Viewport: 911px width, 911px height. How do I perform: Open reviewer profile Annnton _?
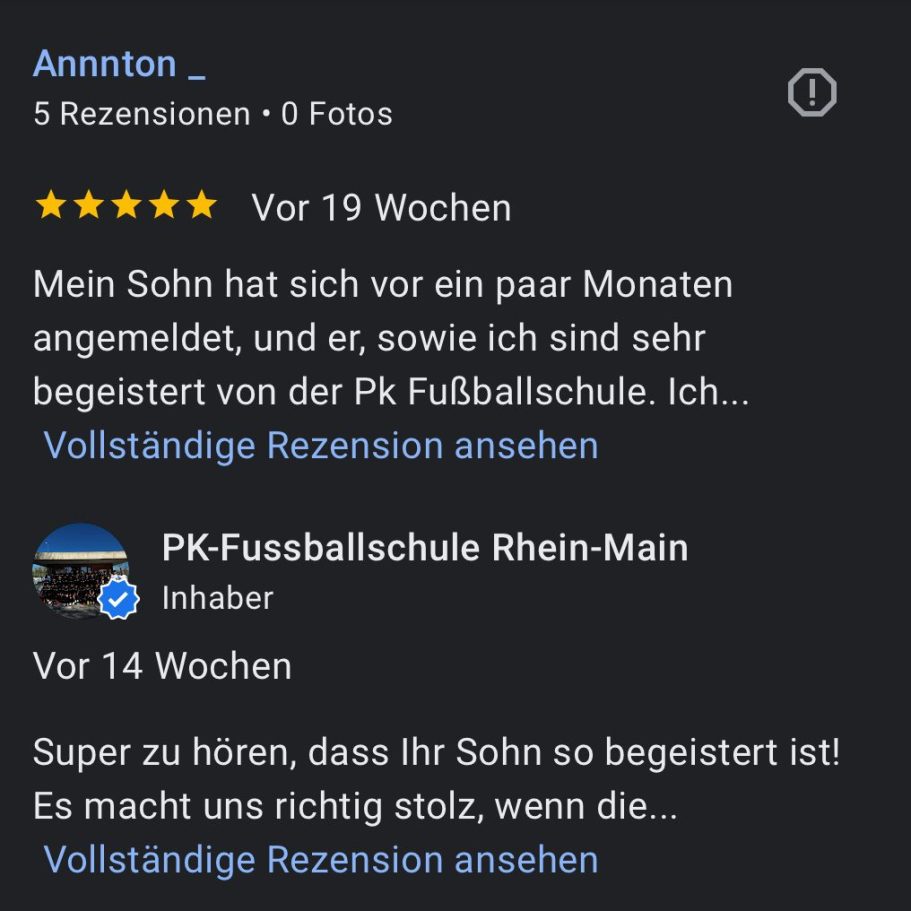(x=118, y=64)
